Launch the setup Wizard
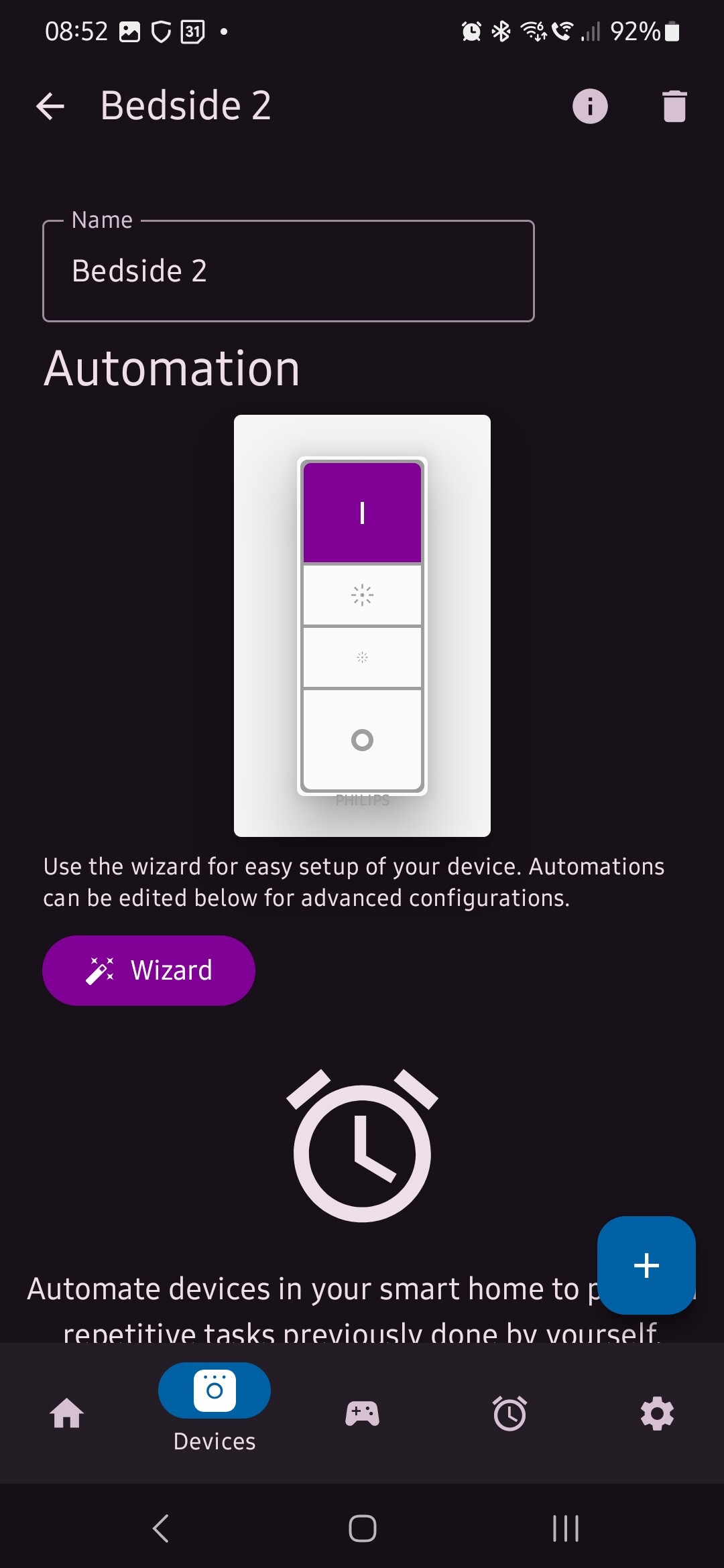This screenshot has width=724, height=1568. pos(149,970)
